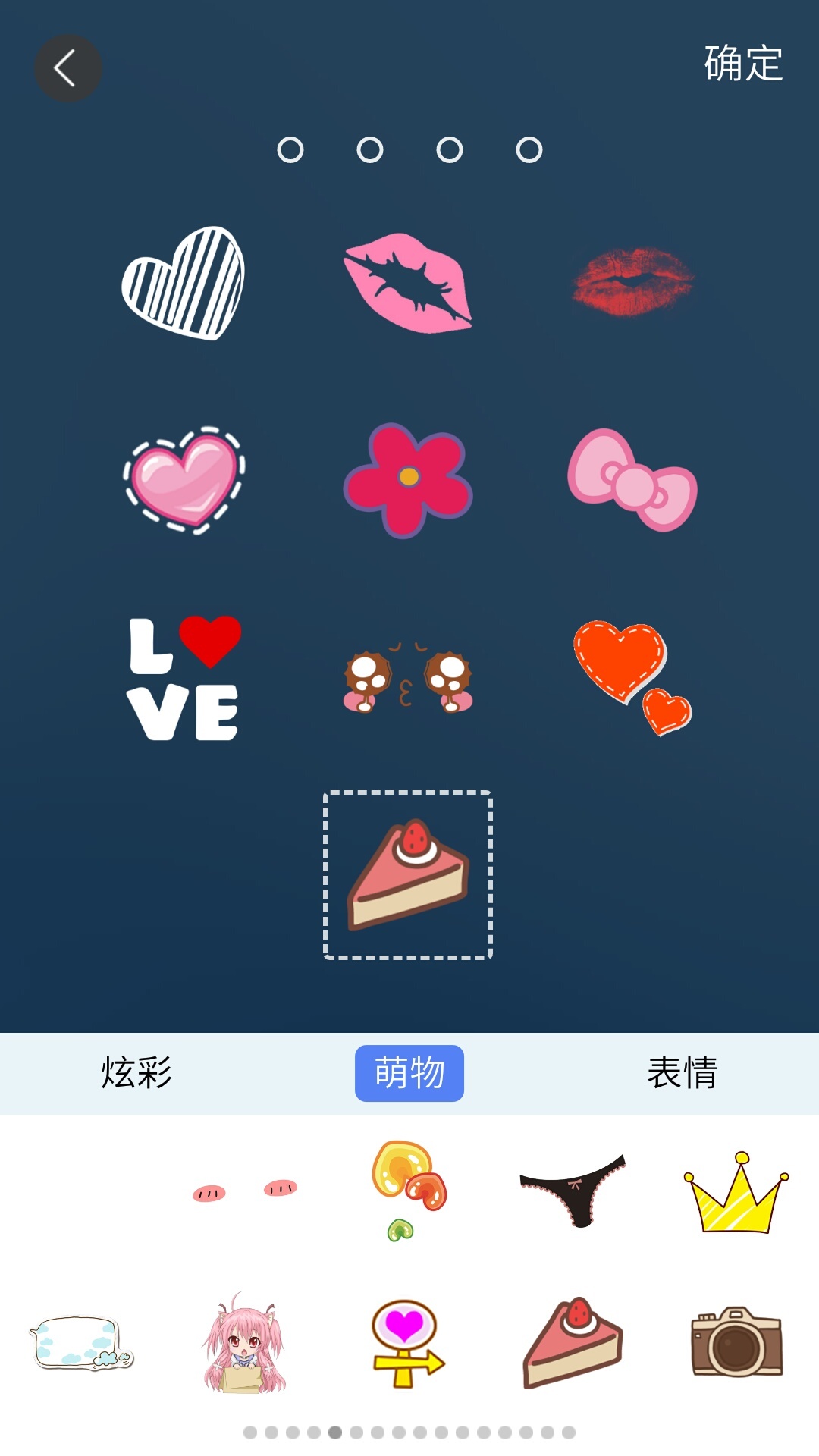Image resolution: width=819 pixels, height=1456 pixels.
Task: Select the cloud speech bubble sticker
Action: [81, 1344]
